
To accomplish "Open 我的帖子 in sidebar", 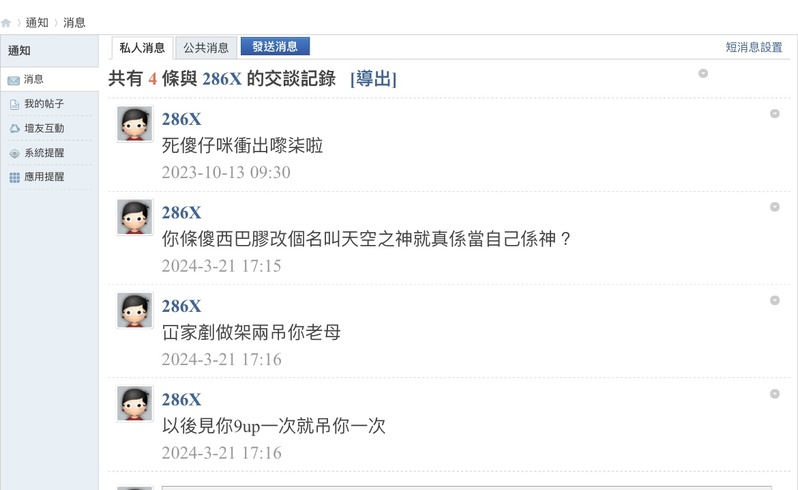I will [44, 104].
